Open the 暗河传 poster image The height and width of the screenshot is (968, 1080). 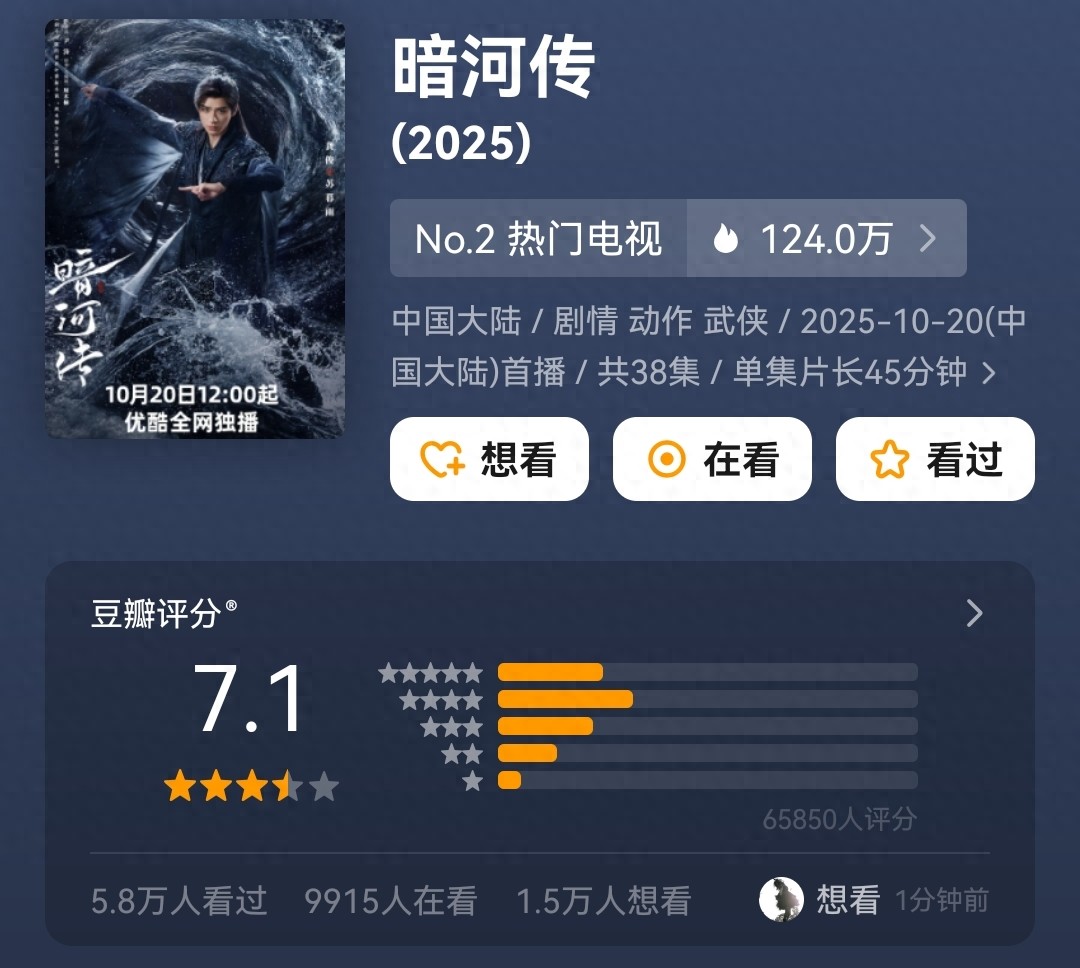coord(195,229)
